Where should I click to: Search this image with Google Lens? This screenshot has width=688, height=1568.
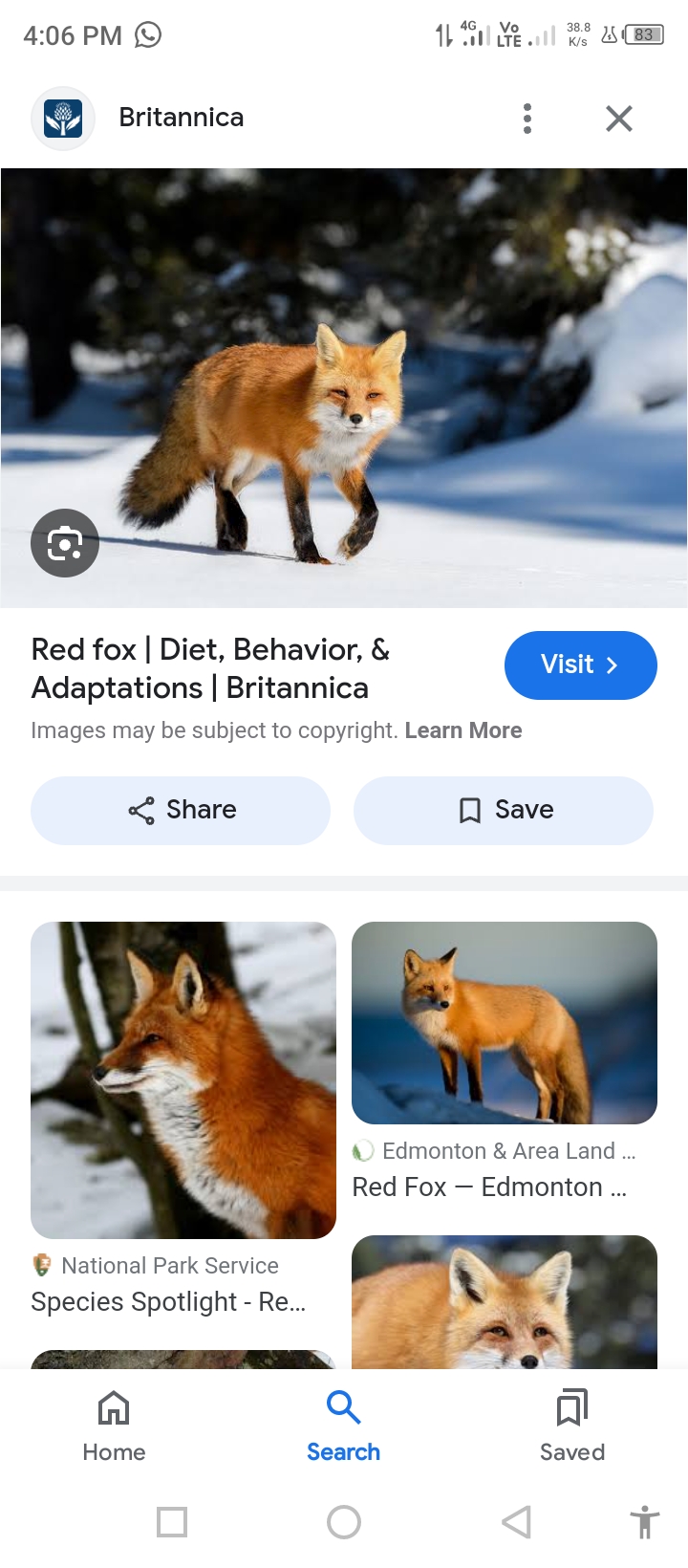tap(65, 543)
